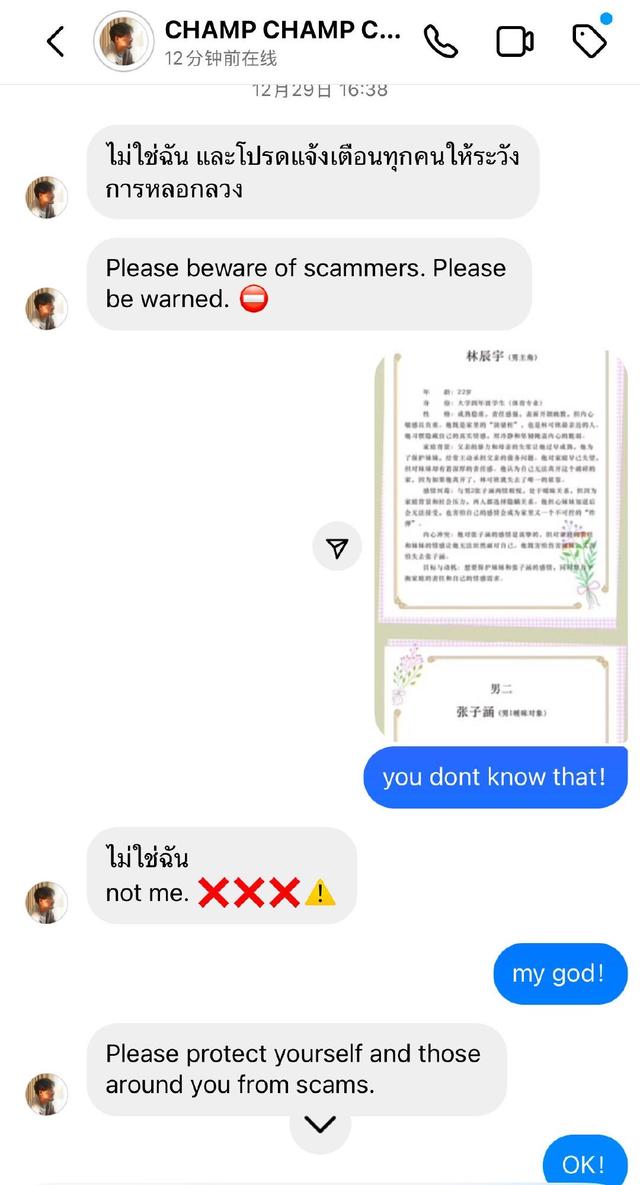Start a video call with CHAMP CHAMP
The image size is (640, 1185).
pyautogui.click(x=515, y=41)
